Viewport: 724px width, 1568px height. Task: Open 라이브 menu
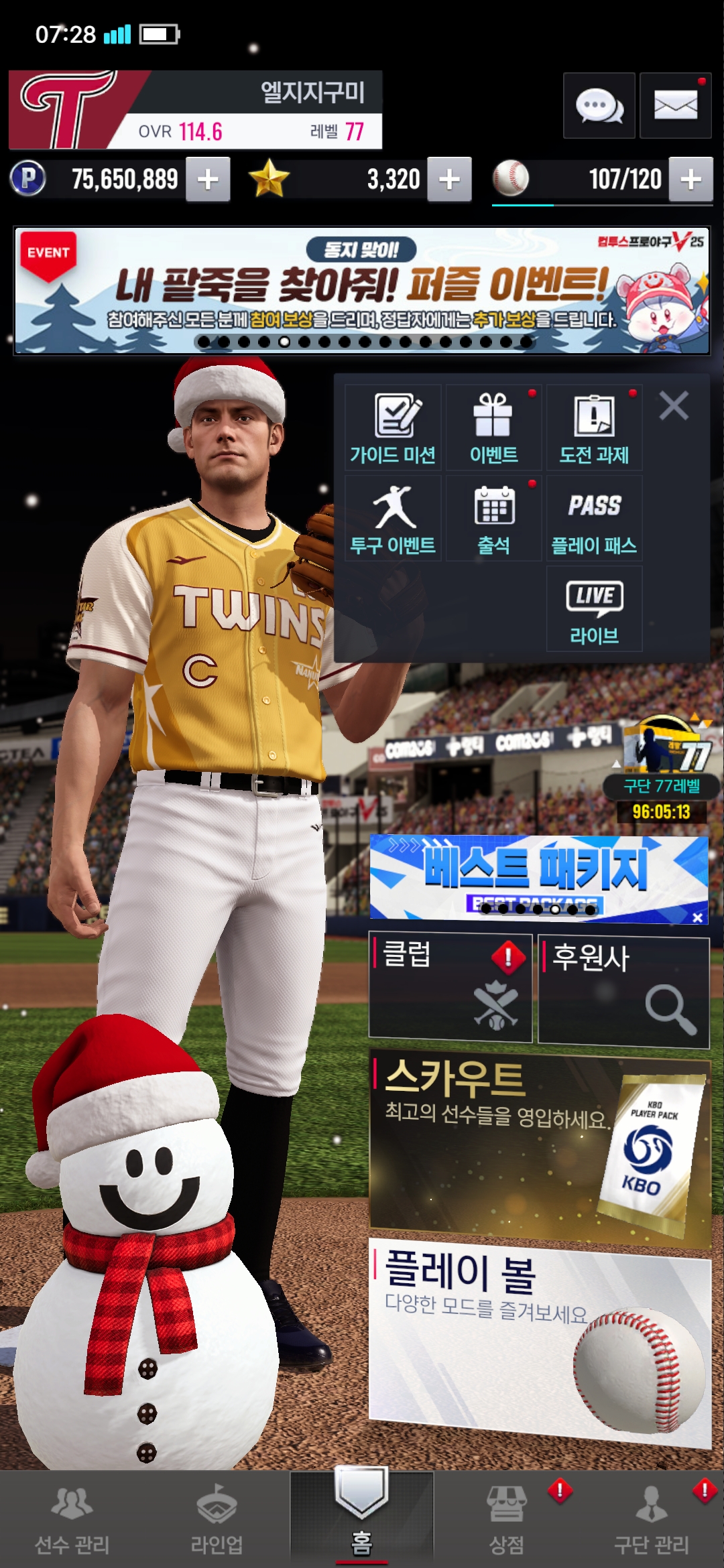click(594, 609)
